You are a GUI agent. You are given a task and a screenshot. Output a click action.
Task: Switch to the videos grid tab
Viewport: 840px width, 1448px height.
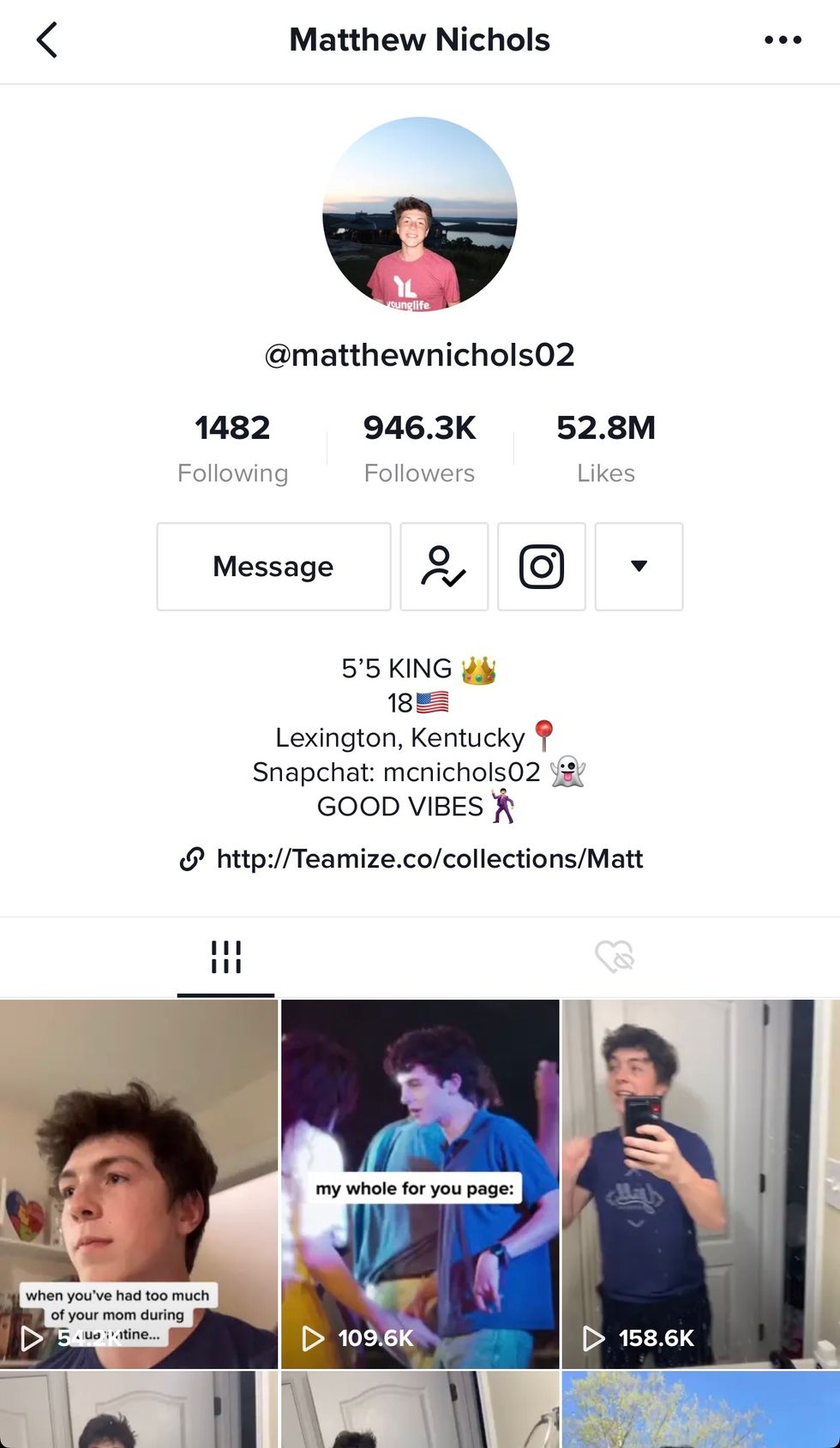226,957
